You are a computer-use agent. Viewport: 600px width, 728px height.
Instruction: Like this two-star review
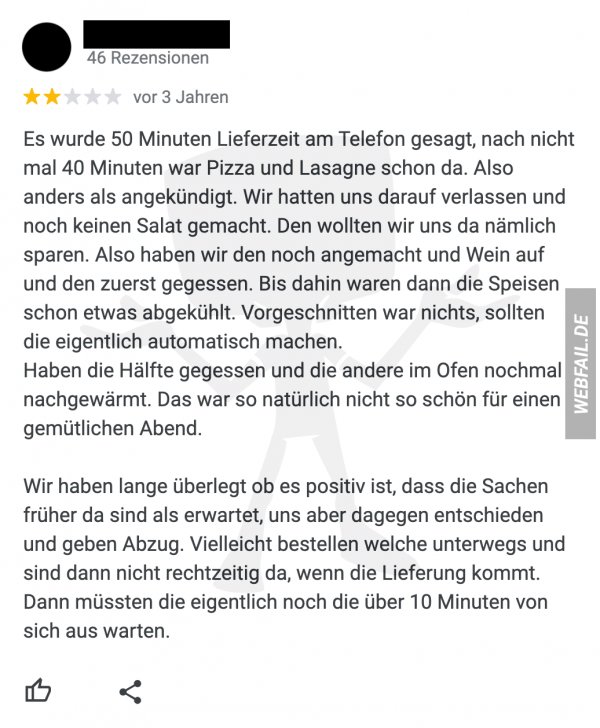tap(38, 690)
